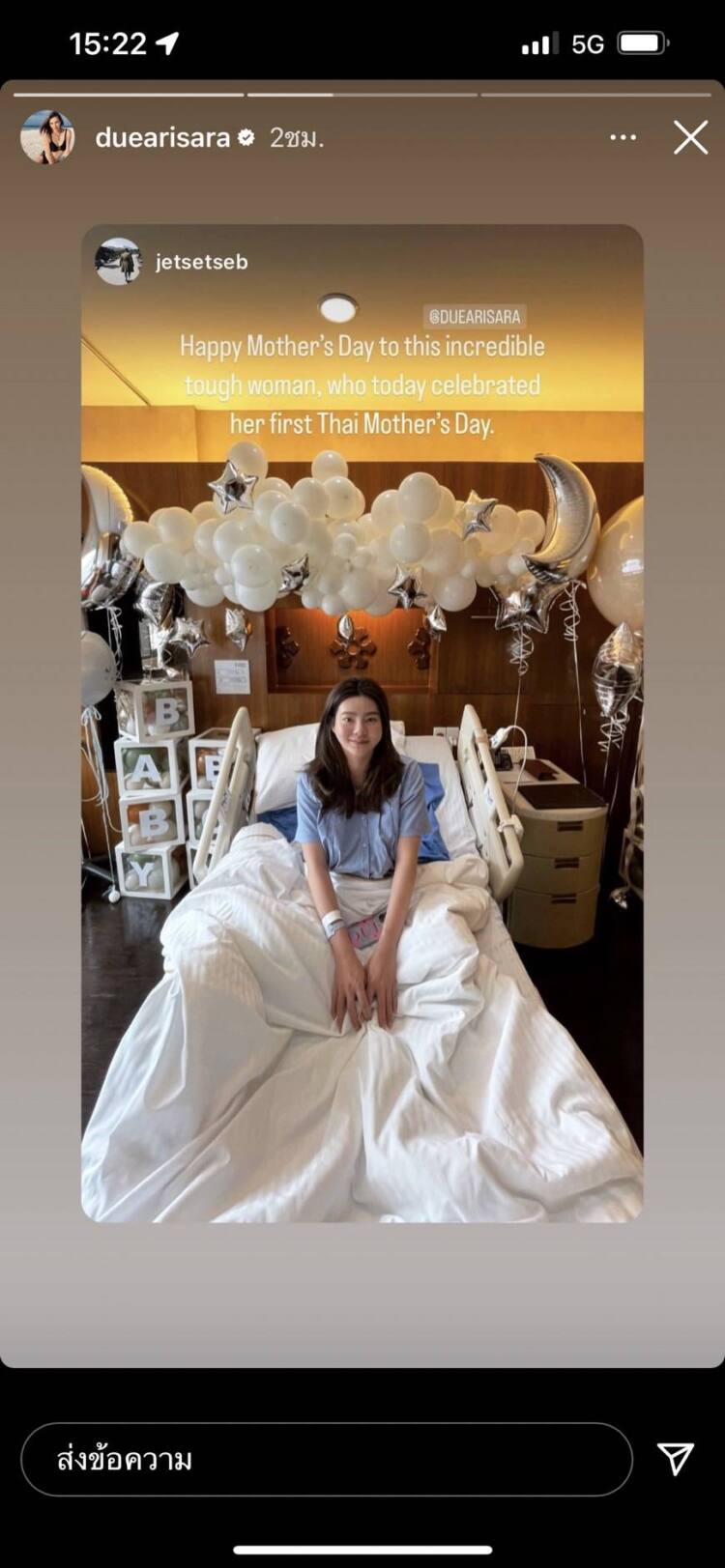Tap the message reply field
The width and height of the screenshot is (725, 1568).
[x=326, y=1459]
